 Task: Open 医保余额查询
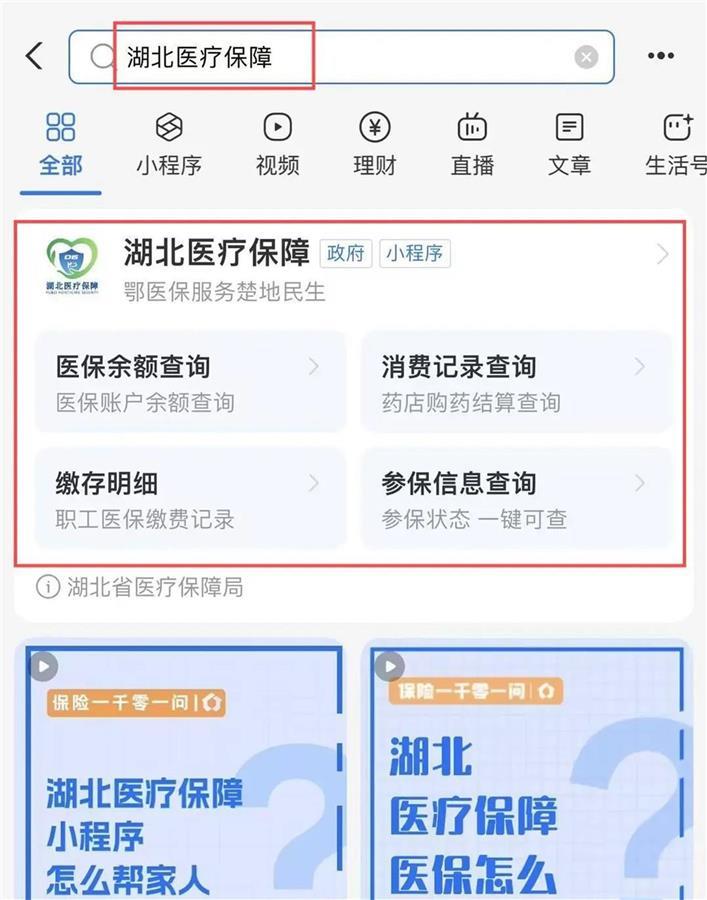[190, 383]
